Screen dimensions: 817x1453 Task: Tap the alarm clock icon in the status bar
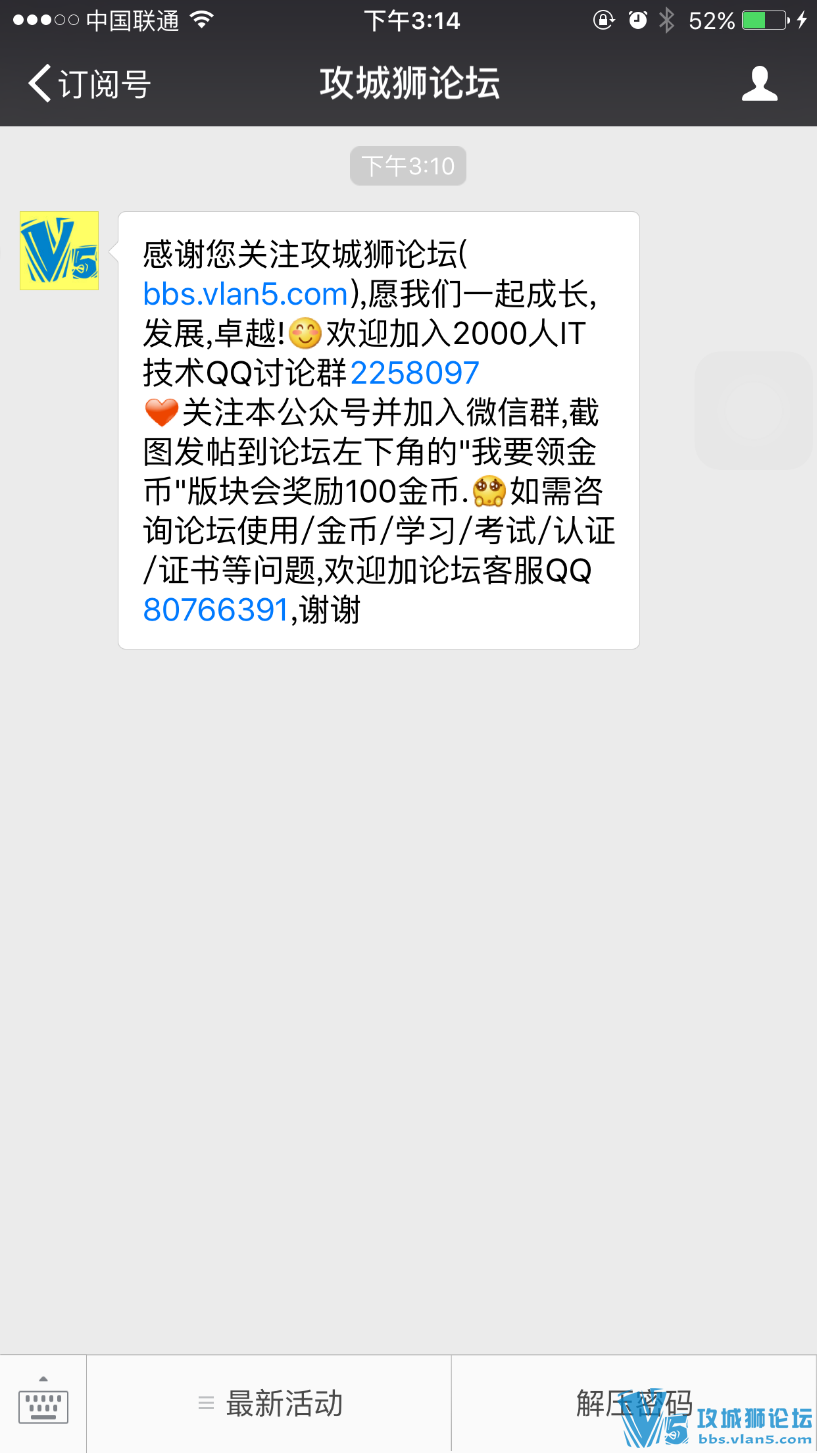pyautogui.click(x=639, y=19)
